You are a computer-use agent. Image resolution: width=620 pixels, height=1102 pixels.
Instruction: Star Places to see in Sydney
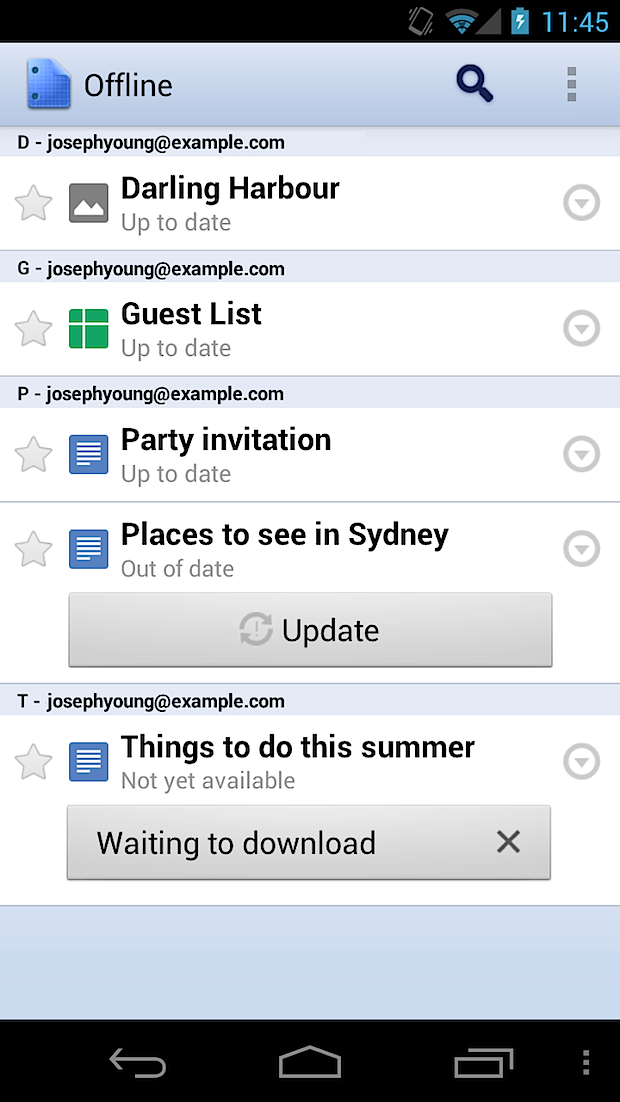point(34,549)
